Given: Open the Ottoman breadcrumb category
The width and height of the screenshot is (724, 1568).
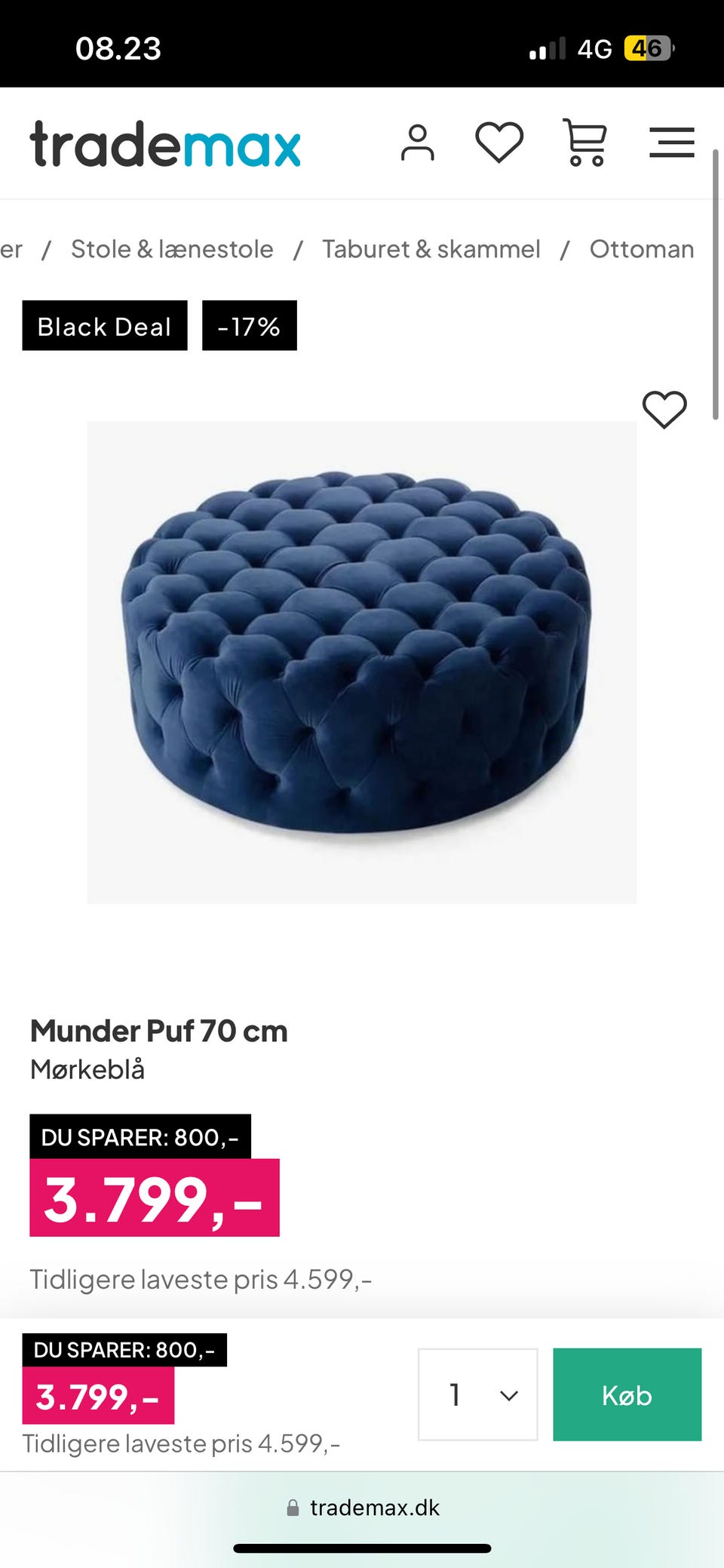Looking at the screenshot, I should pyautogui.click(x=642, y=249).
